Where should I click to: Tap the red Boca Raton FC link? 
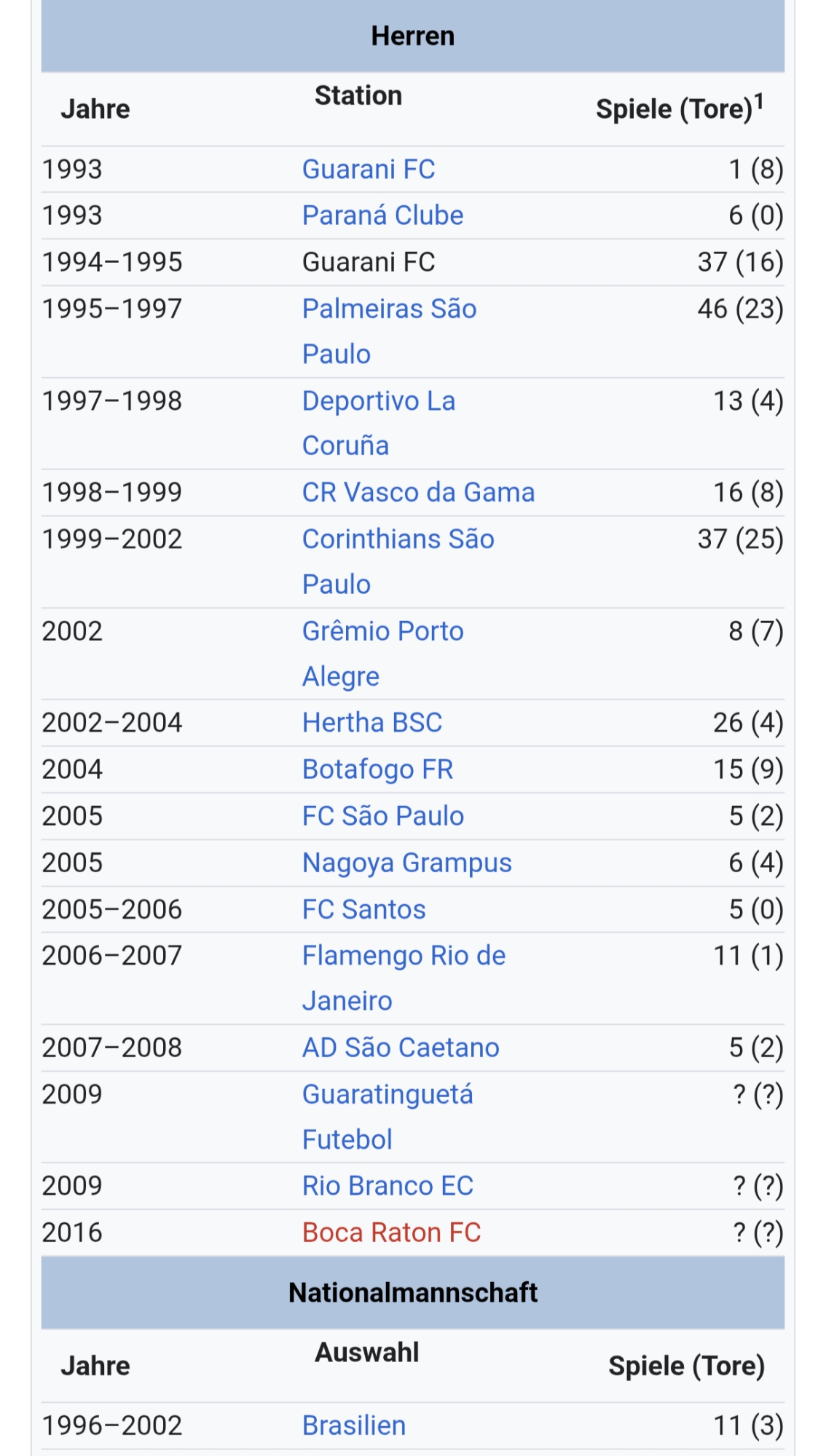click(391, 1233)
